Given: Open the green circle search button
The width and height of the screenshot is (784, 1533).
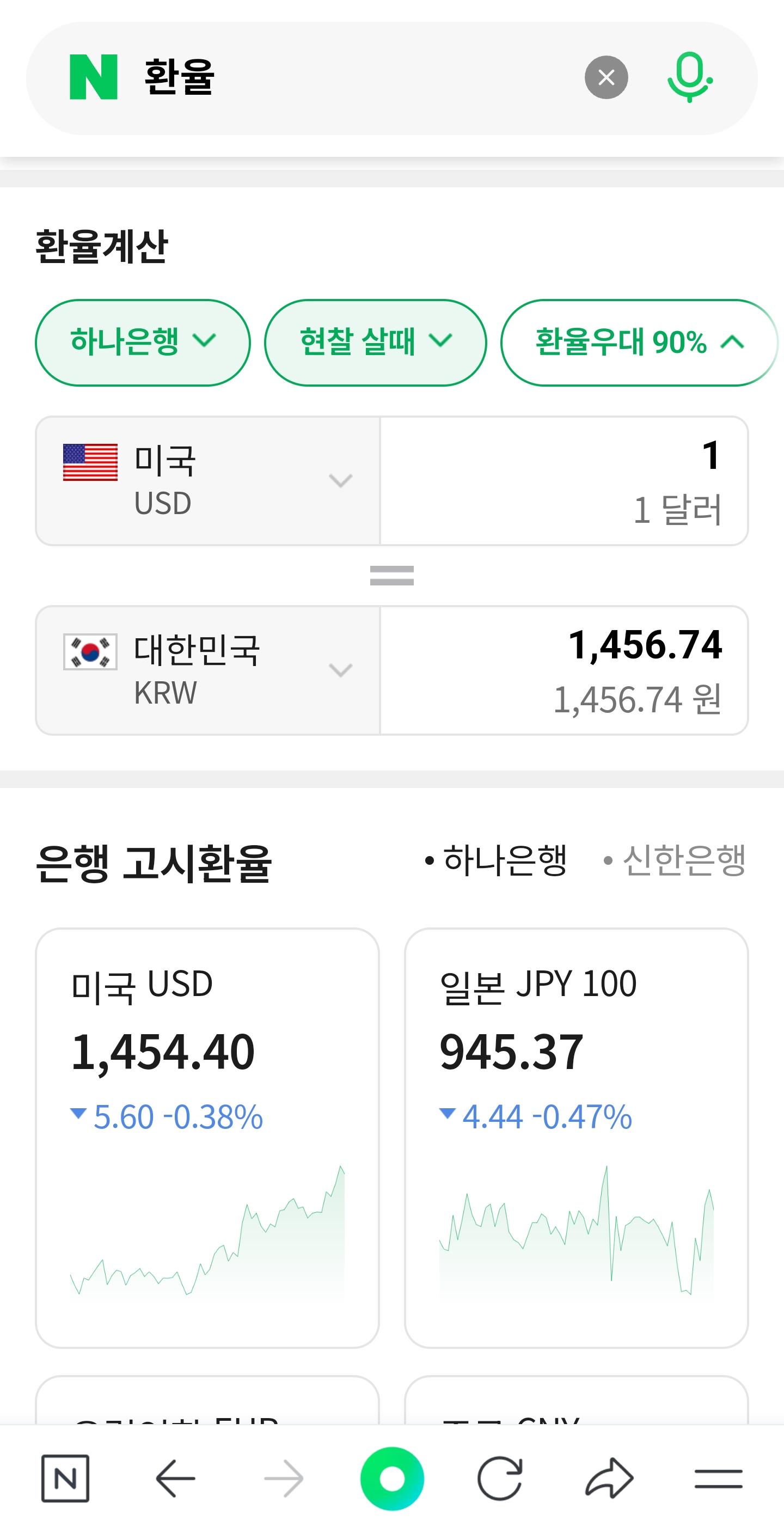Looking at the screenshot, I should click(392, 1478).
